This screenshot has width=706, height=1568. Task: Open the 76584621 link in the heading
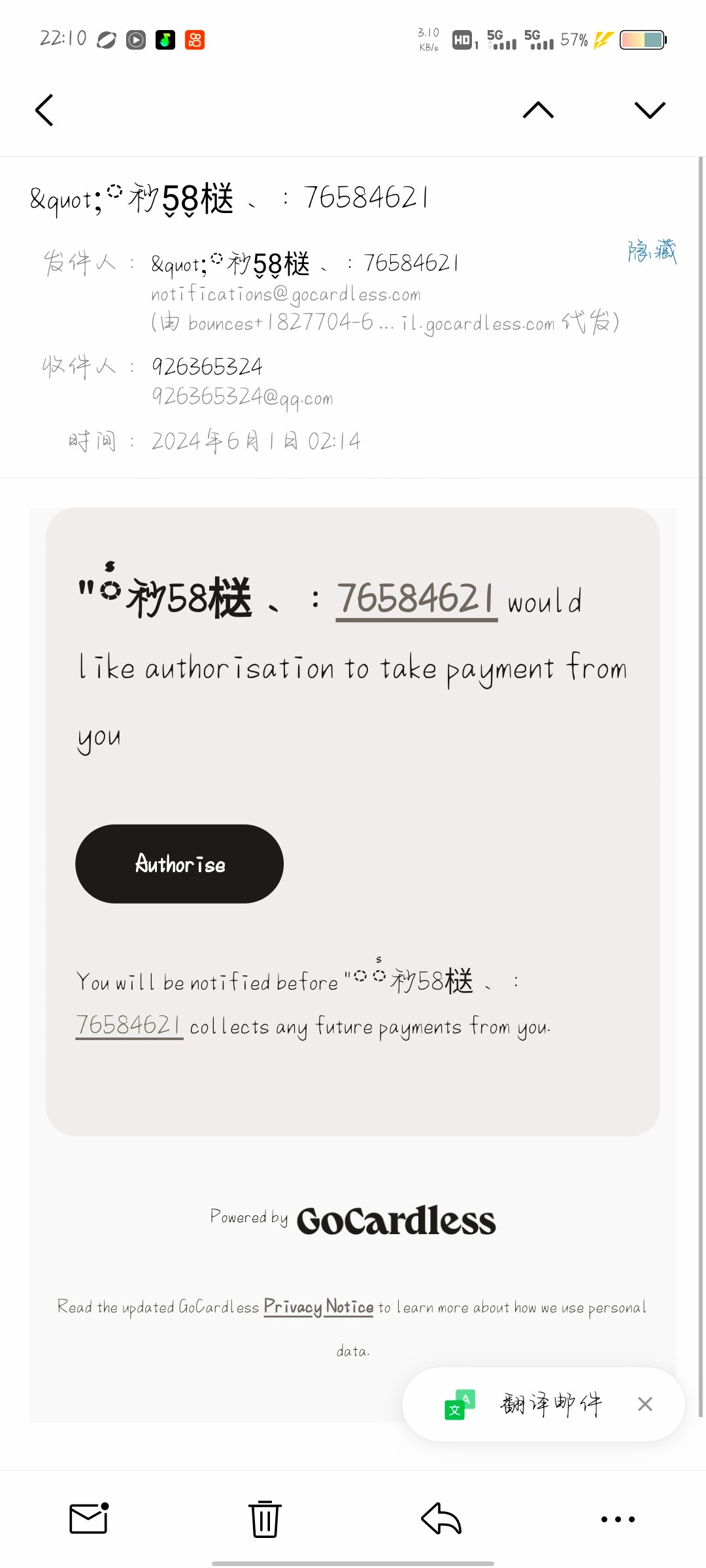416,598
